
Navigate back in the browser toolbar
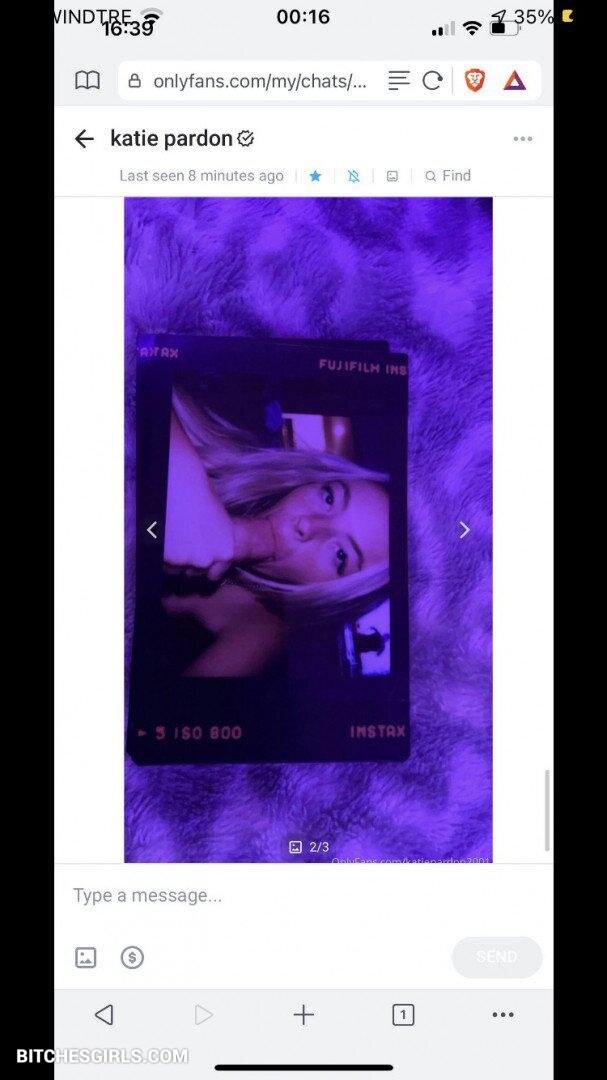click(104, 1015)
